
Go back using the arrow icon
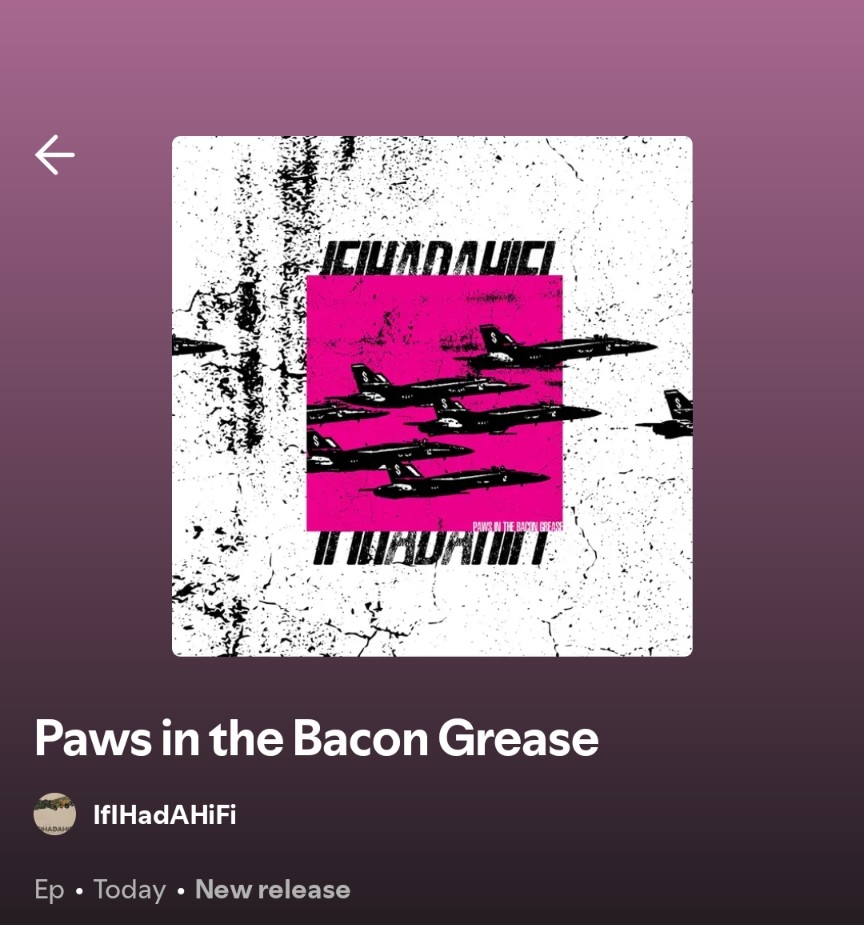[55, 155]
